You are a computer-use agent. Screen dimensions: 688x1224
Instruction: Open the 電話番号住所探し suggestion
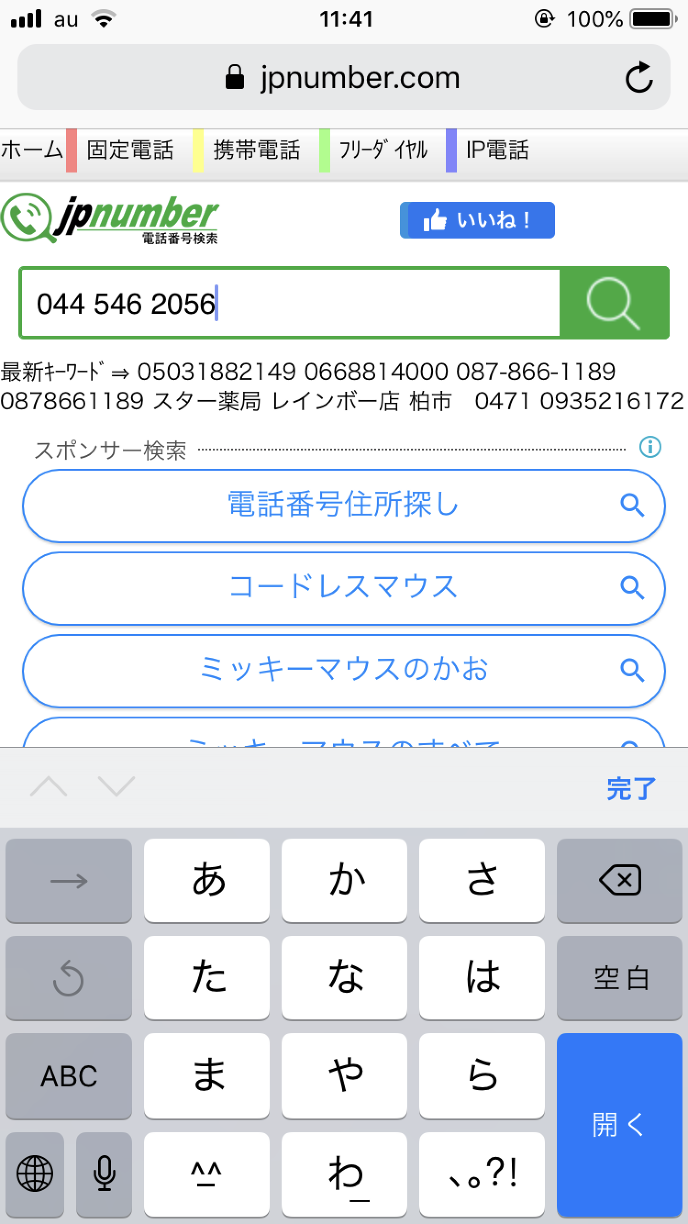[x=343, y=505]
